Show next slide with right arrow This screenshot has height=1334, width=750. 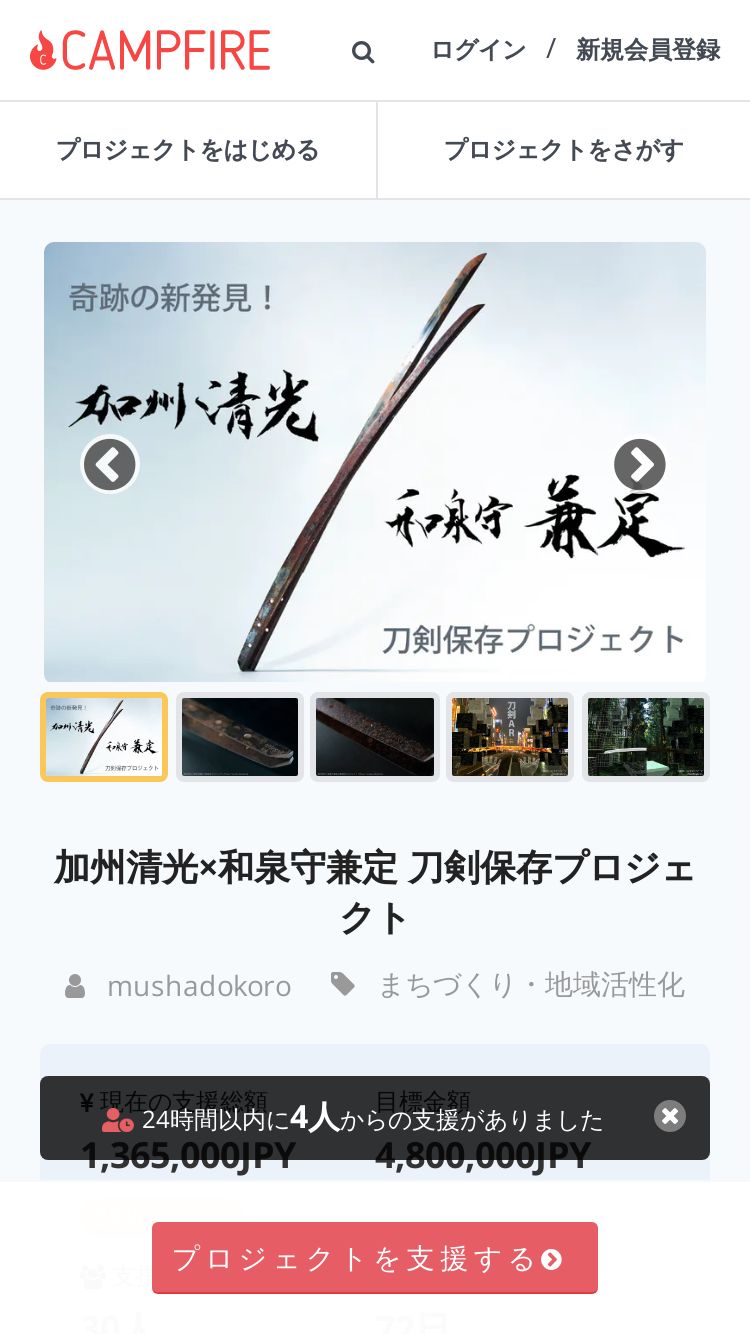pos(640,465)
